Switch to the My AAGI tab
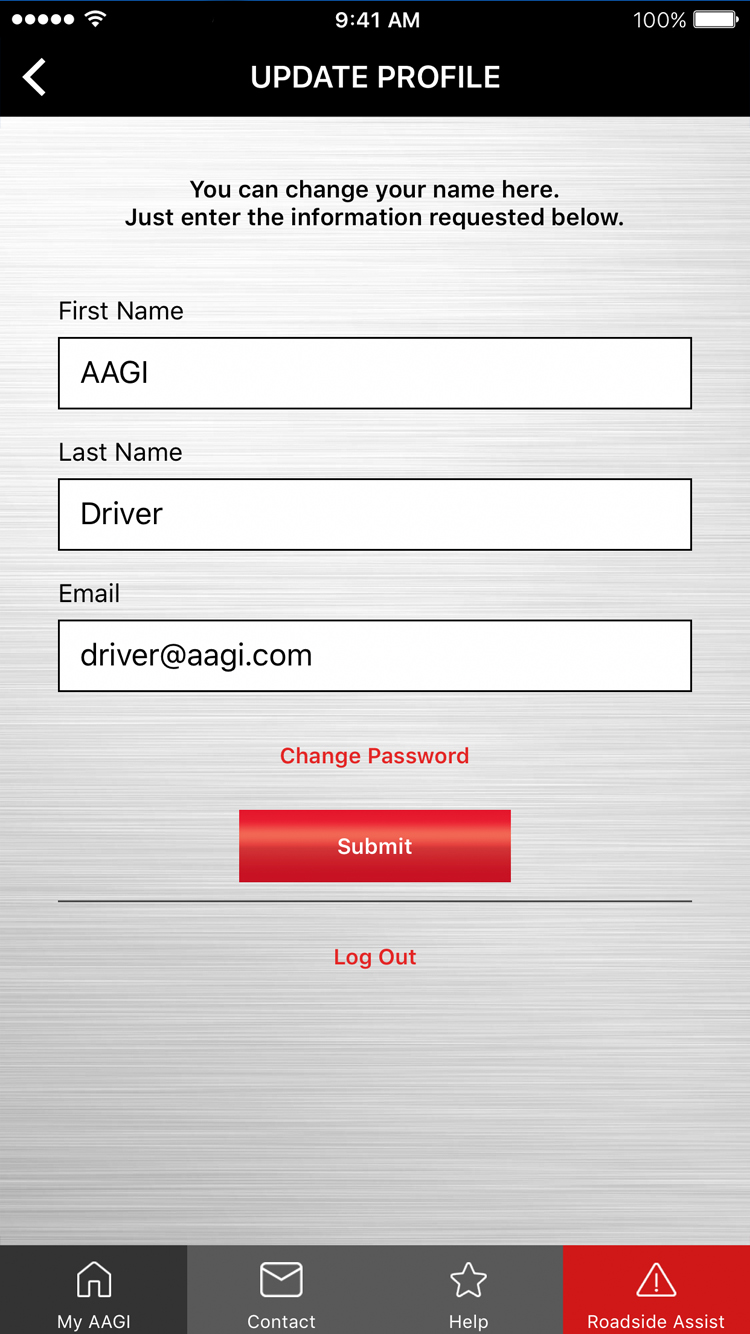The image size is (750, 1334). [94, 1290]
